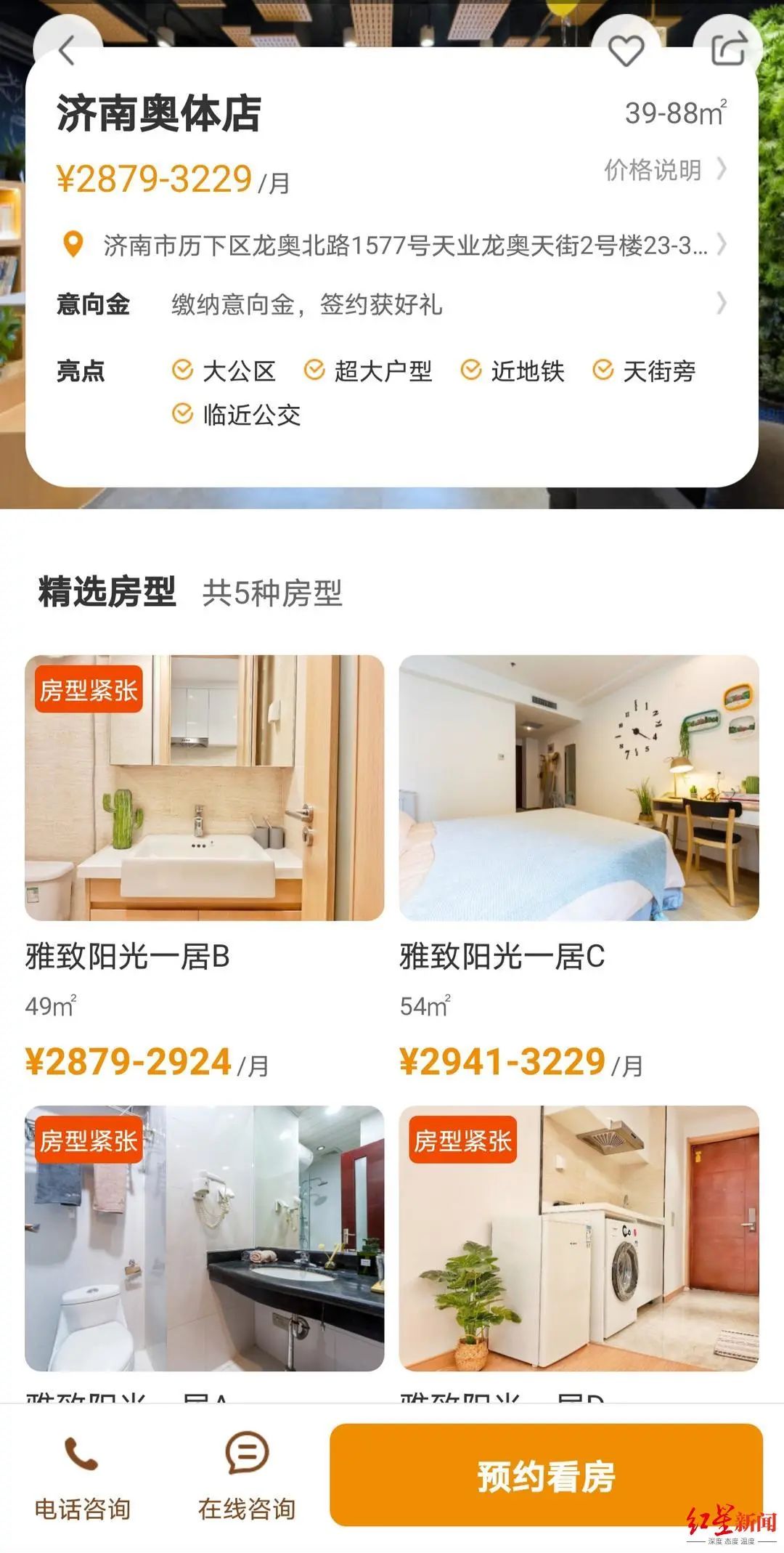Go back using the back arrow
The height and width of the screenshot is (1553, 784).
click(67, 51)
